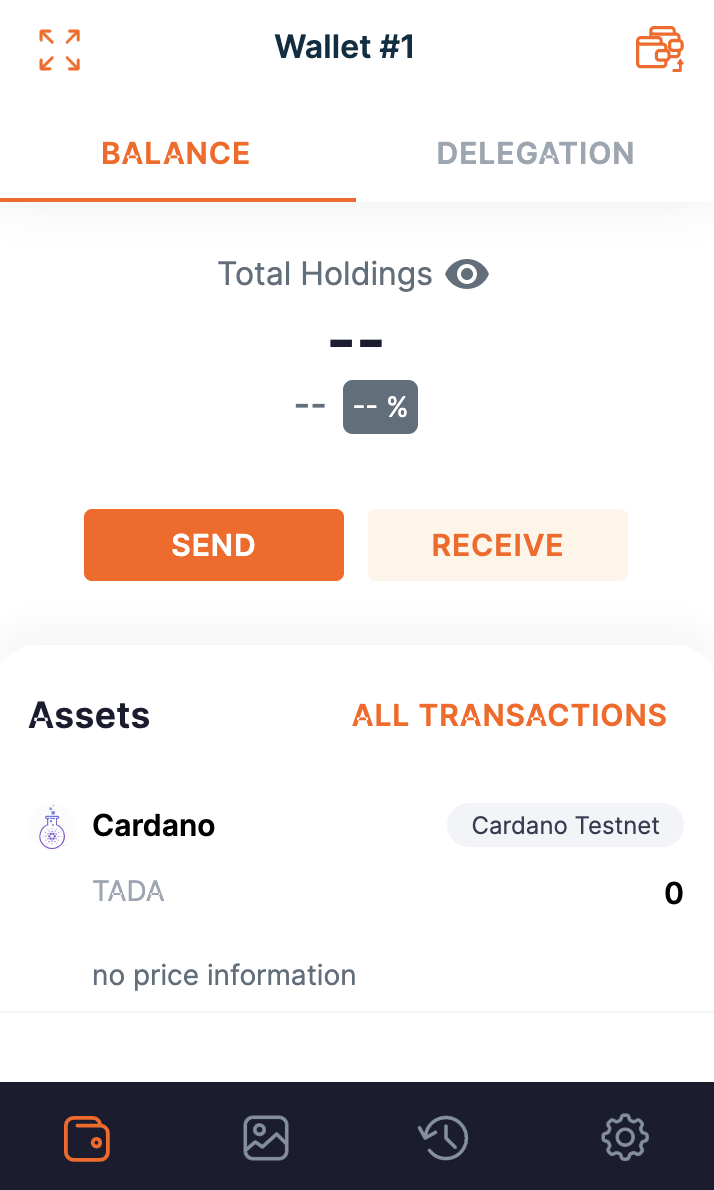This screenshot has height=1190, width=714.
Task: Switch to the Delegation tab
Action: pyautogui.click(x=535, y=153)
